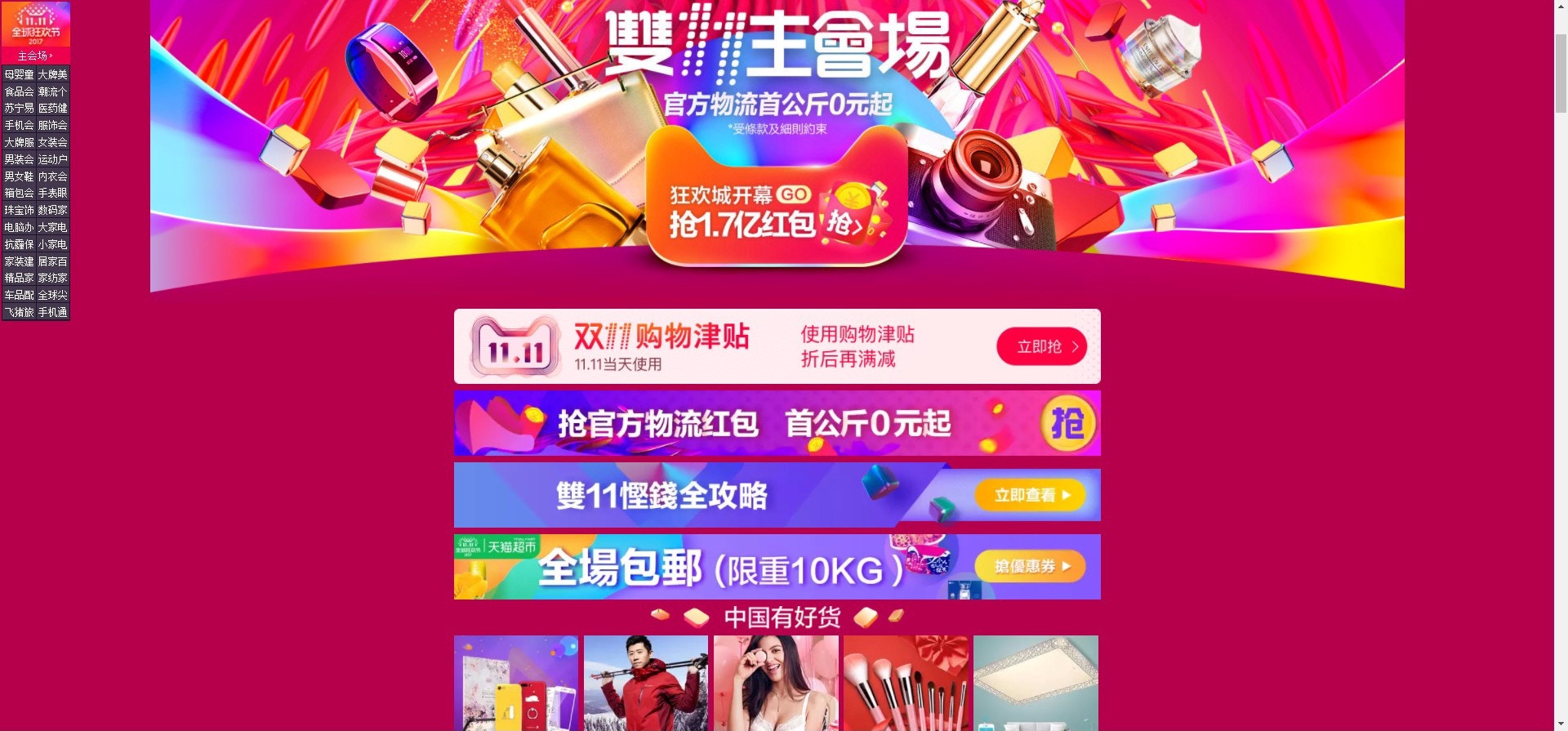1568x731 pixels.
Task: Open the 飞猪旅 category
Action: click(19, 312)
